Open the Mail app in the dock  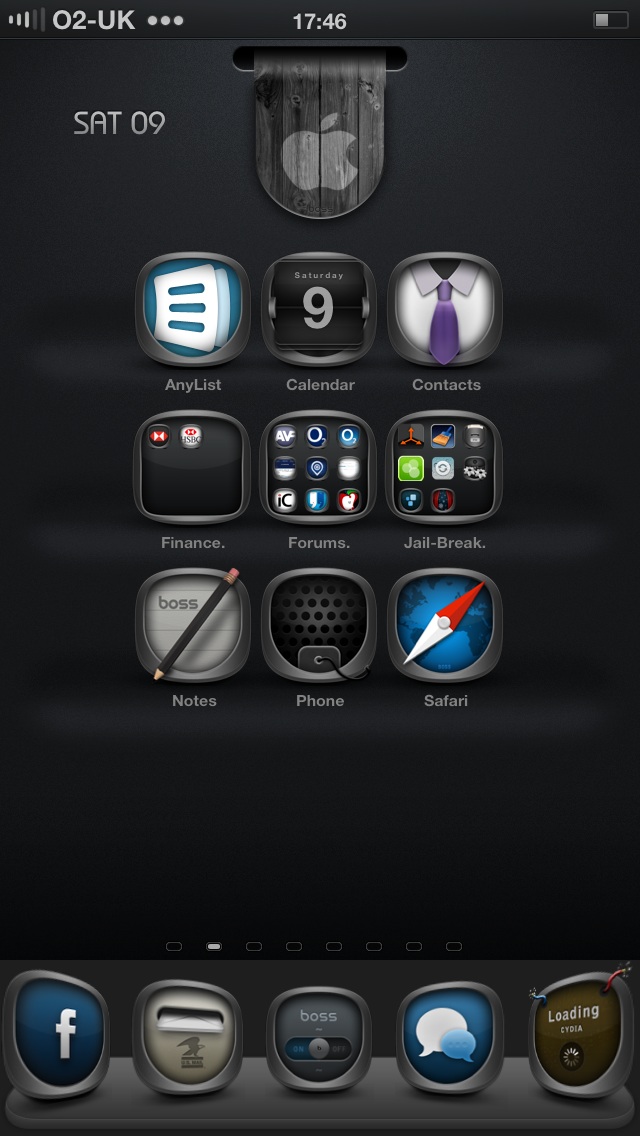pyautogui.click(x=187, y=1037)
